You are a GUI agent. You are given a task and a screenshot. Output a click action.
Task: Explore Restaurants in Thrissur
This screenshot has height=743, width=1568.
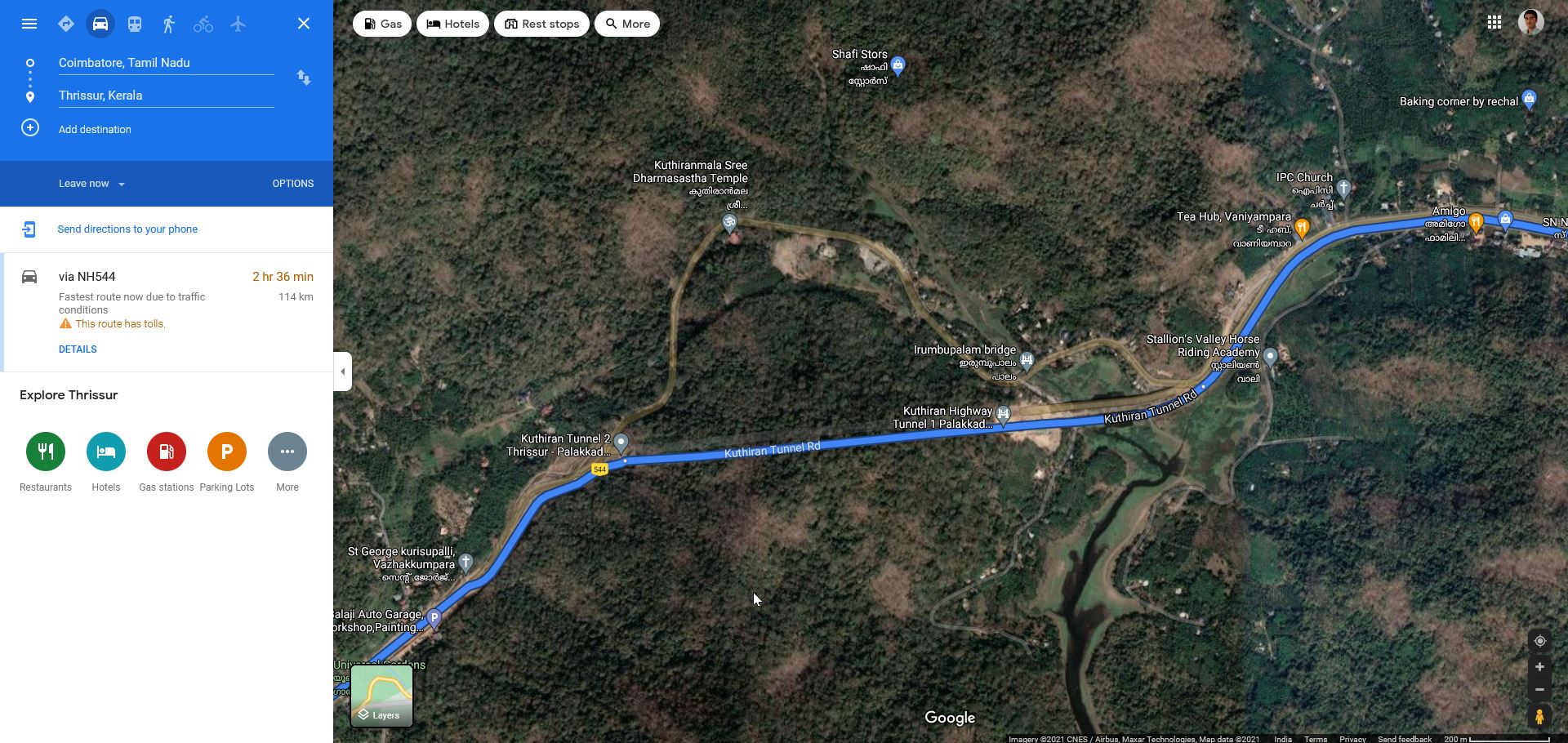tap(46, 452)
